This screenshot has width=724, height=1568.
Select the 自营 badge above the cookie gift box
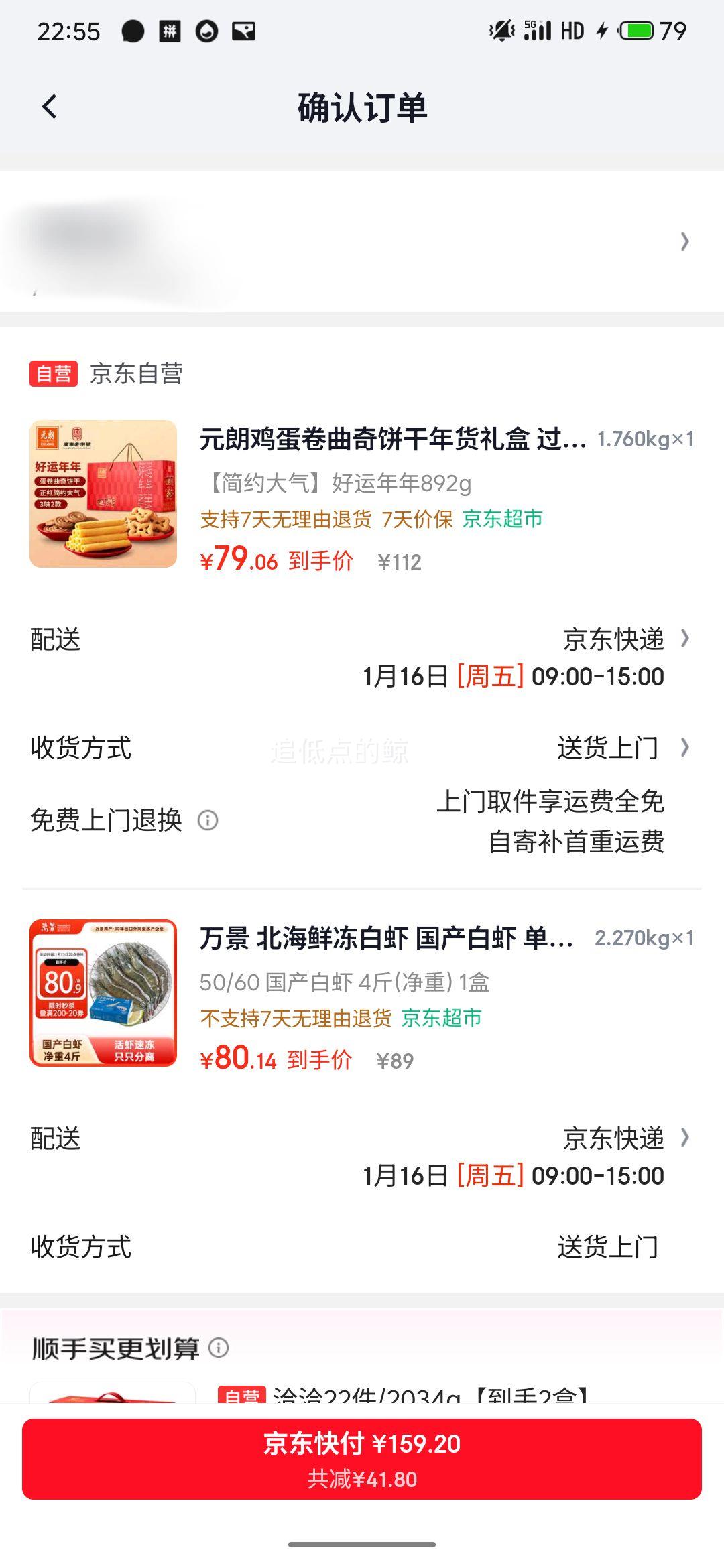point(53,374)
